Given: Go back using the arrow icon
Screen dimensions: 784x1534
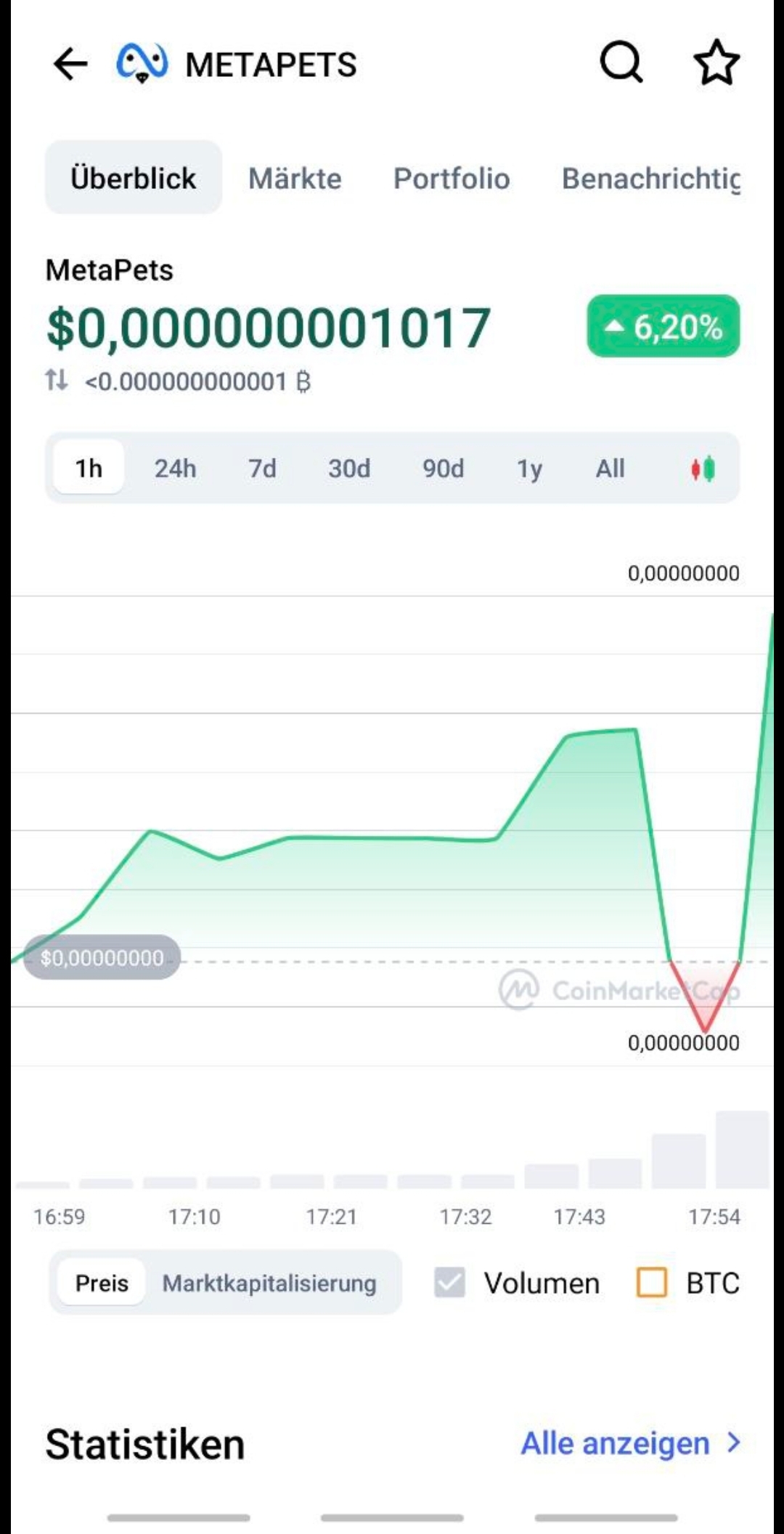Looking at the screenshot, I should click(70, 64).
